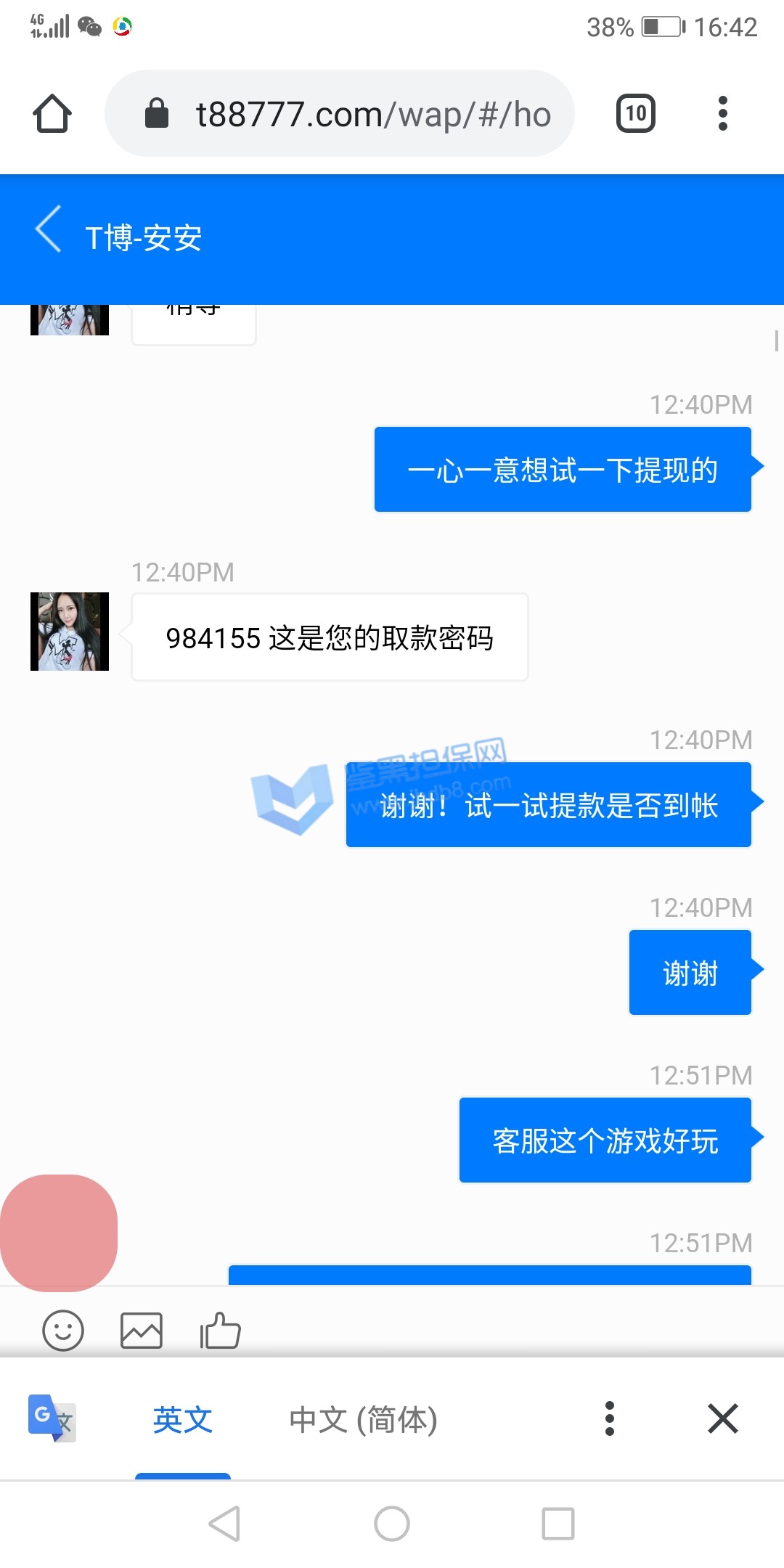Tap the system back button
This screenshot has width=784, height=1568.
[x=225, y=1523]
